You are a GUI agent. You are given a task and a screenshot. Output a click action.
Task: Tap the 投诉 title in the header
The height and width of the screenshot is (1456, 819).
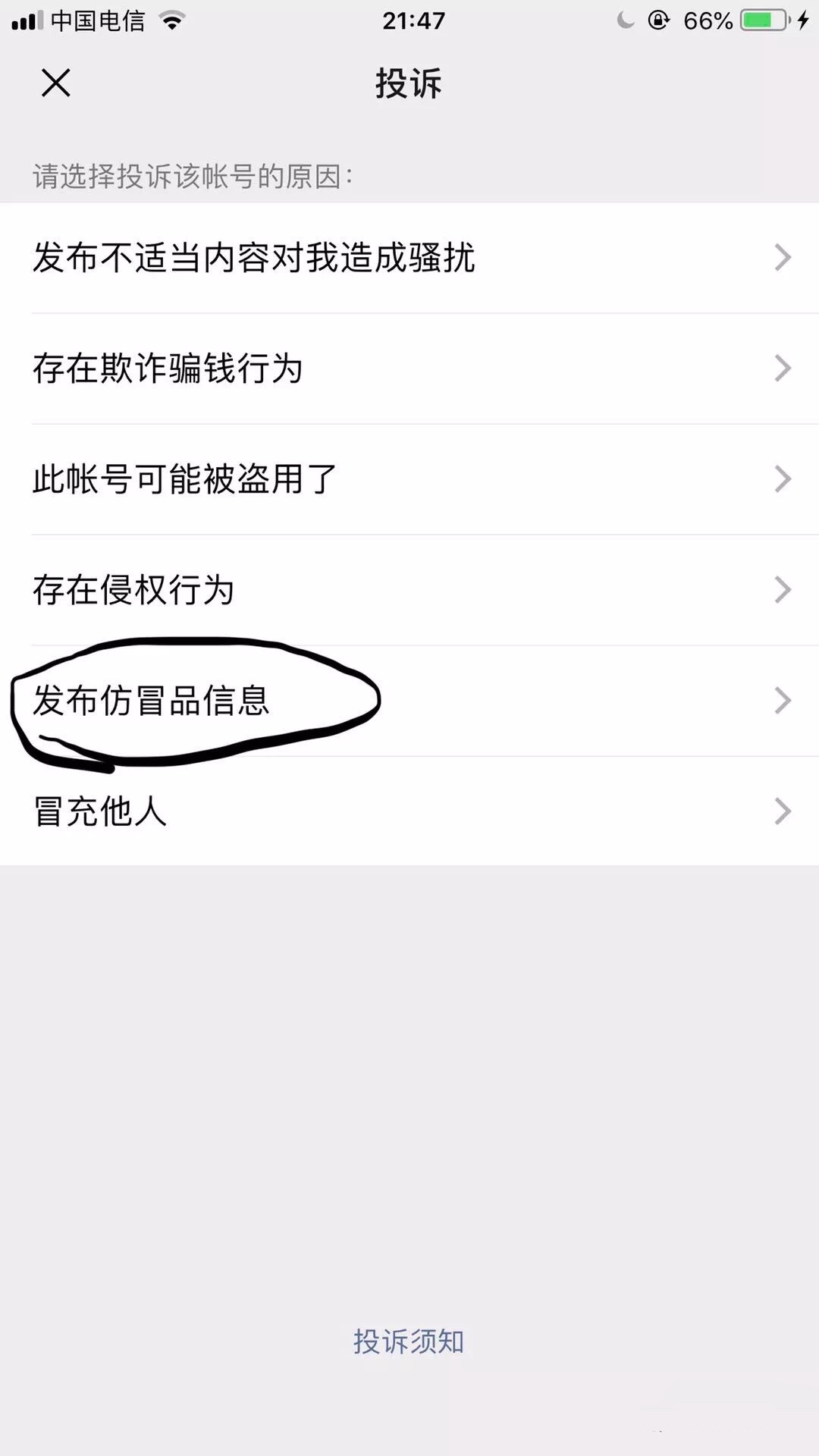click(409, 83)
